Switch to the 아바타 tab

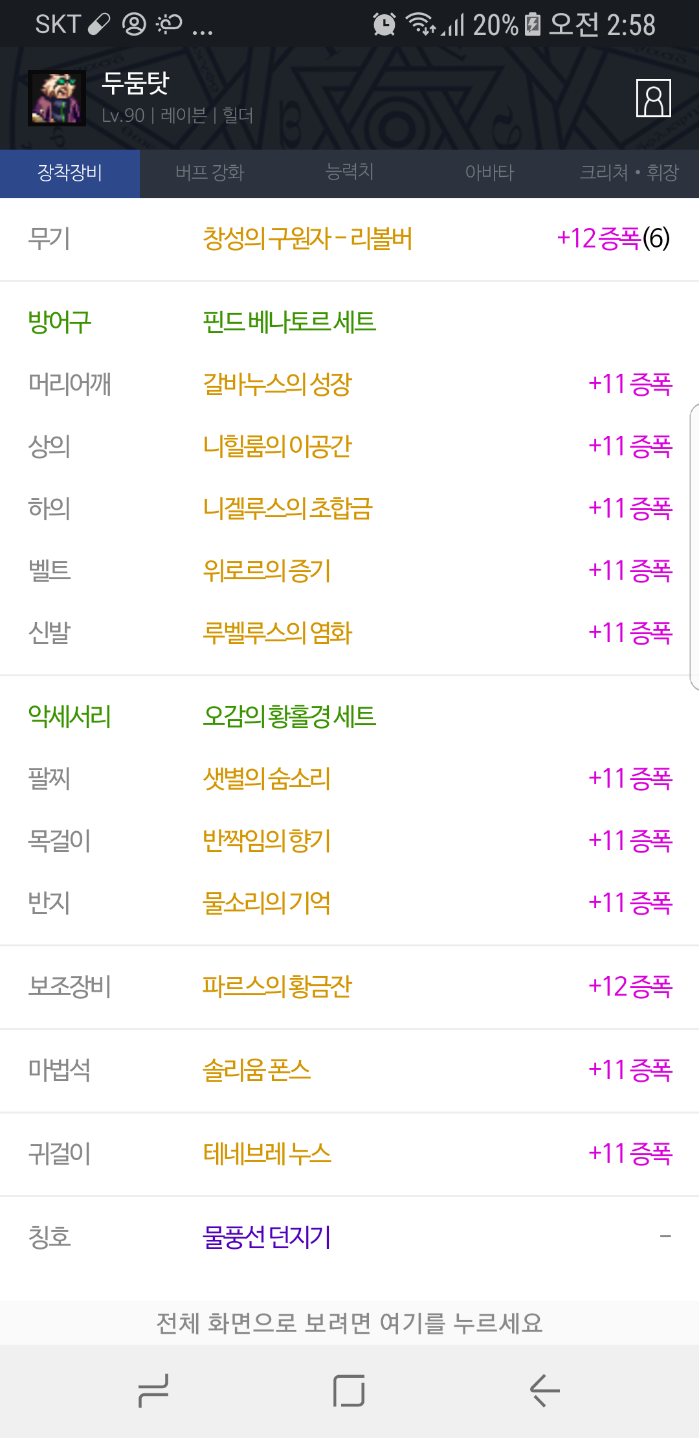click(489, 173)
